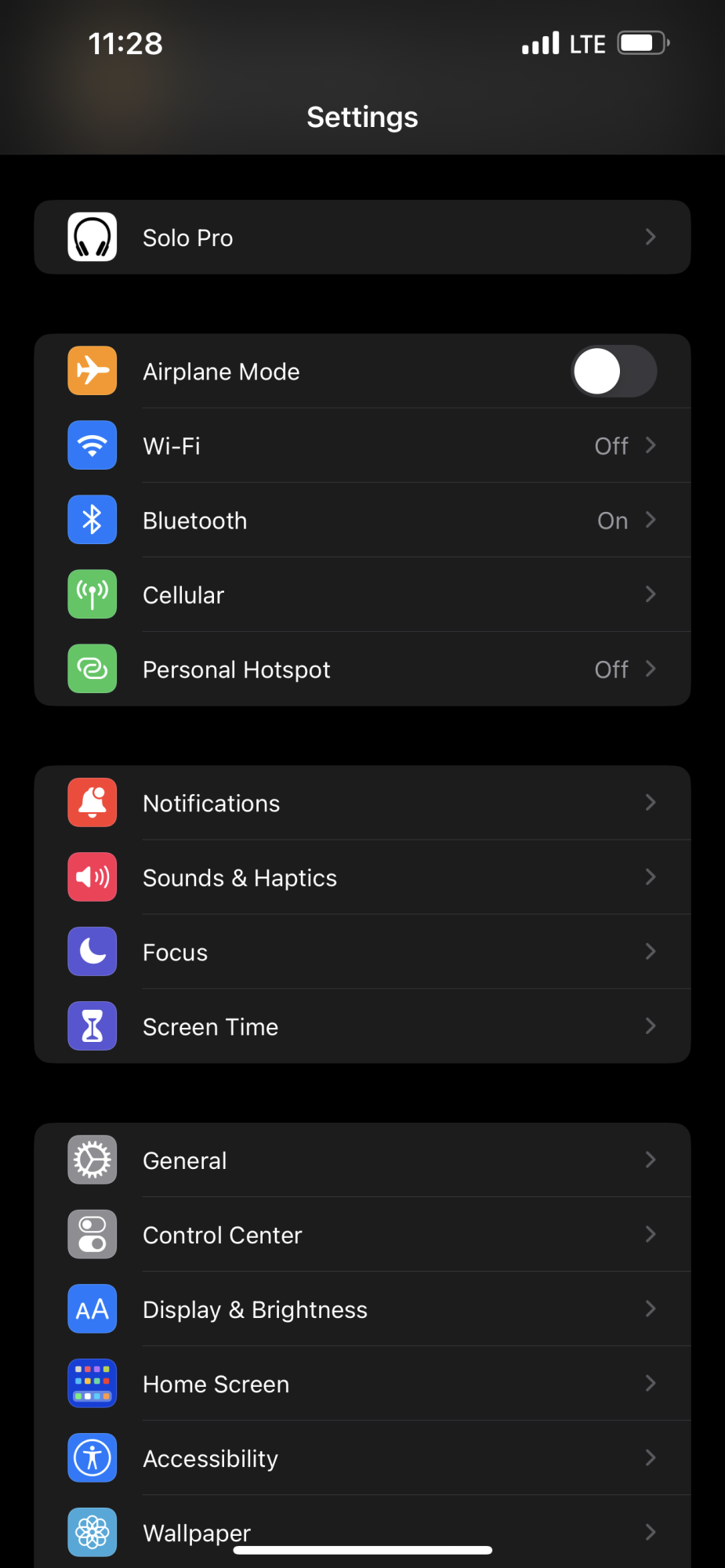Open General settings
The image size is (725, 1568).
[362, 1161]
